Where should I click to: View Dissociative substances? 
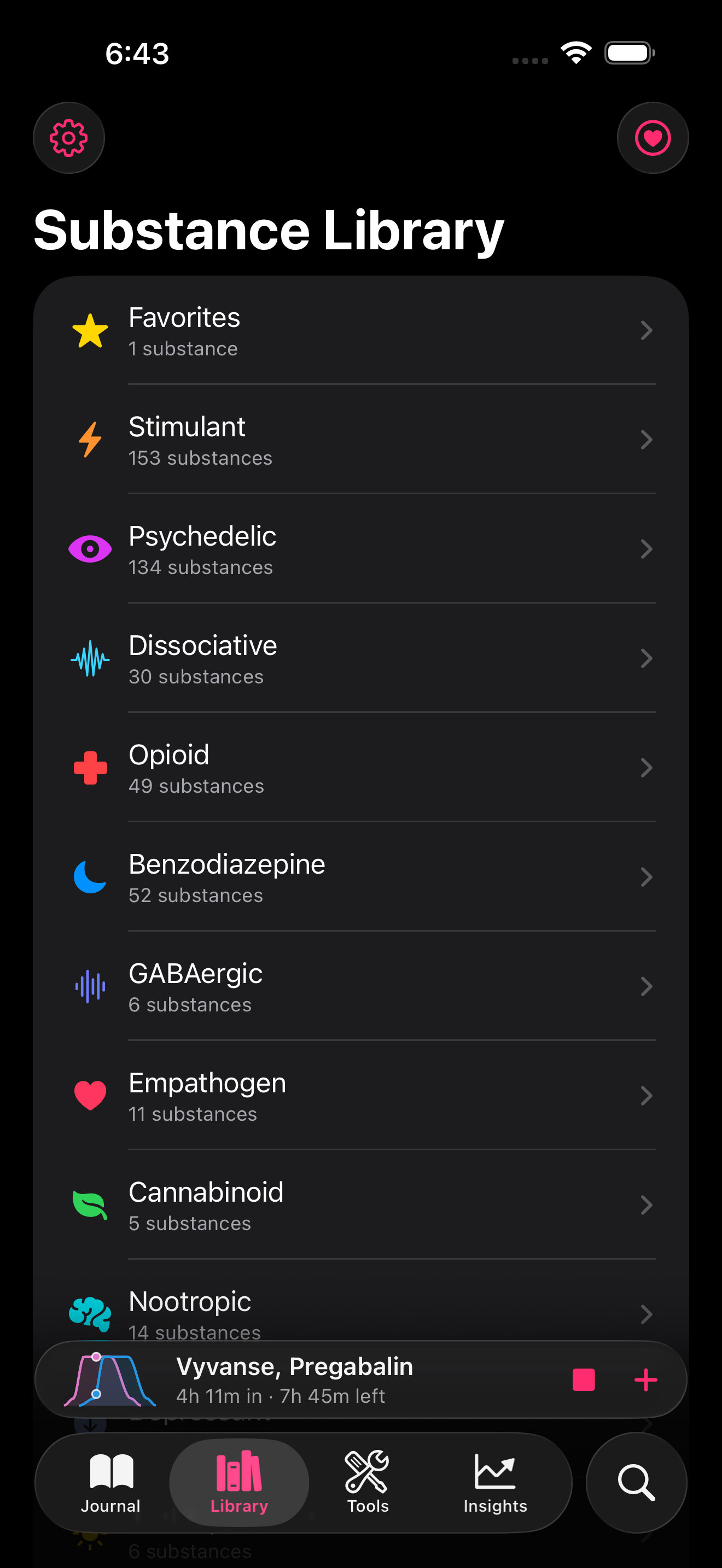pyautogui.click(x=360, y=659)
